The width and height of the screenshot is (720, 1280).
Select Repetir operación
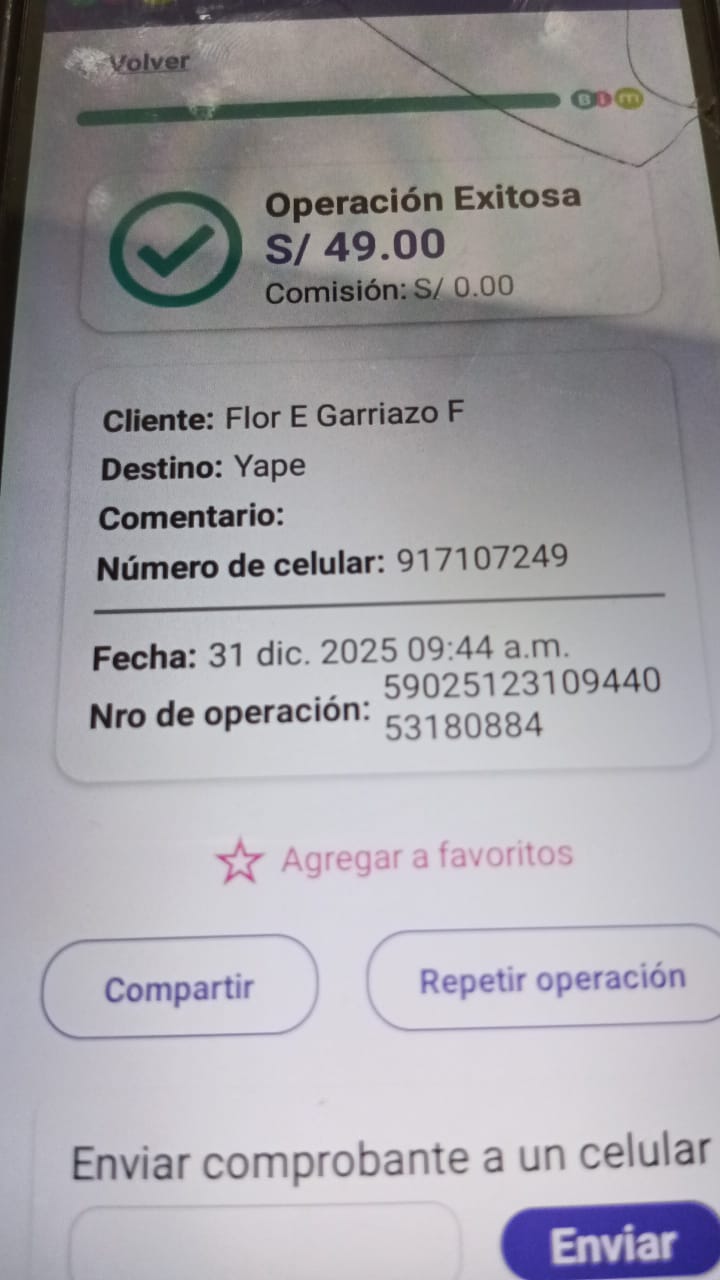pyautogui.click(x=552, y=979)
